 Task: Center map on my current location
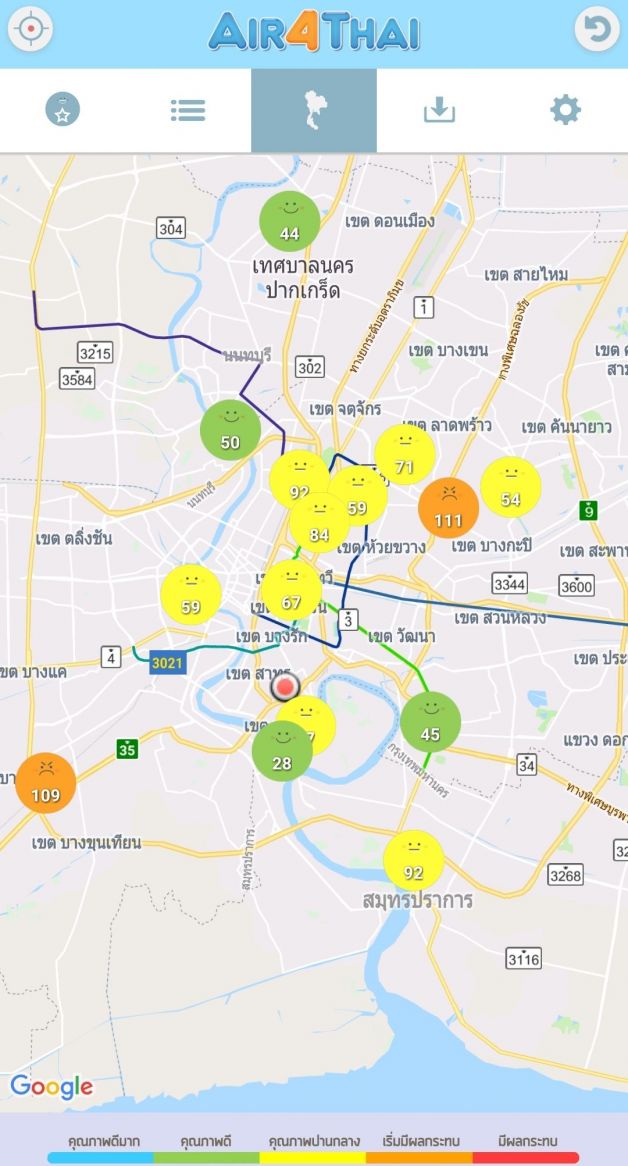(30, 29)
